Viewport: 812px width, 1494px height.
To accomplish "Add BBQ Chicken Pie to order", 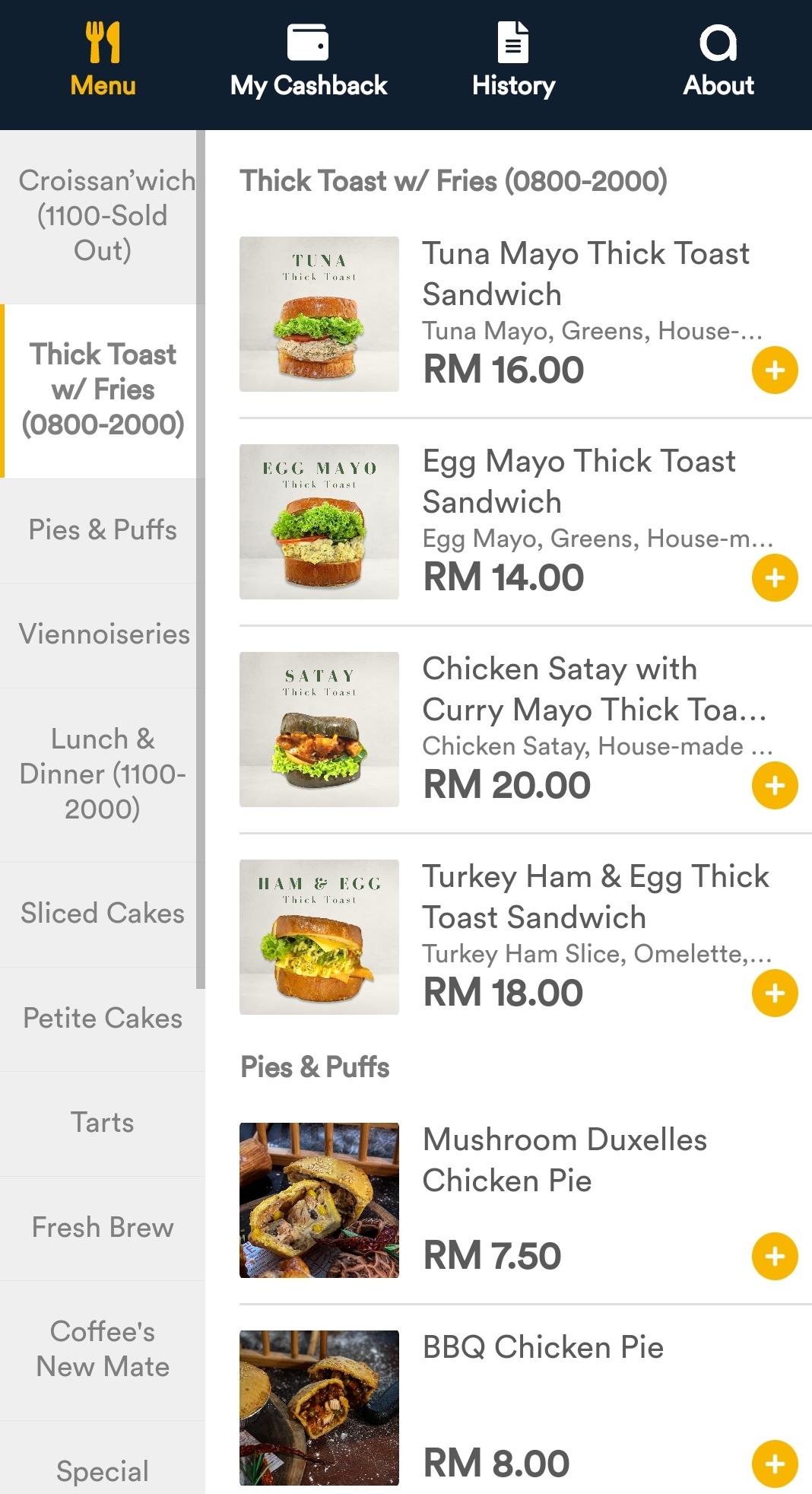I will pos(774,1464).
